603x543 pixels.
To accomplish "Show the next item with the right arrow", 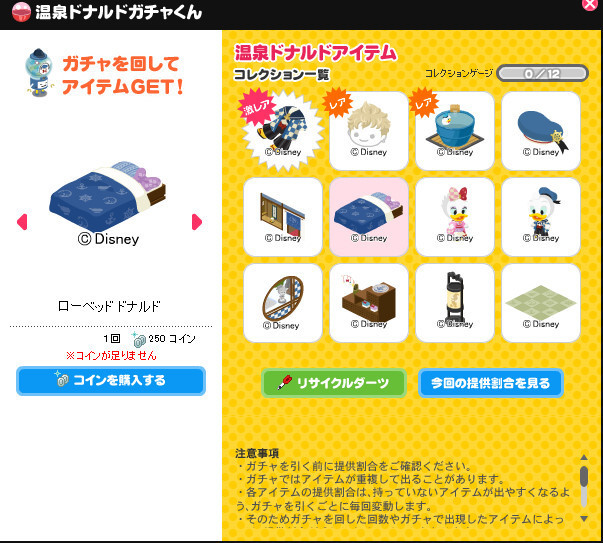I will tap(197, 222).
